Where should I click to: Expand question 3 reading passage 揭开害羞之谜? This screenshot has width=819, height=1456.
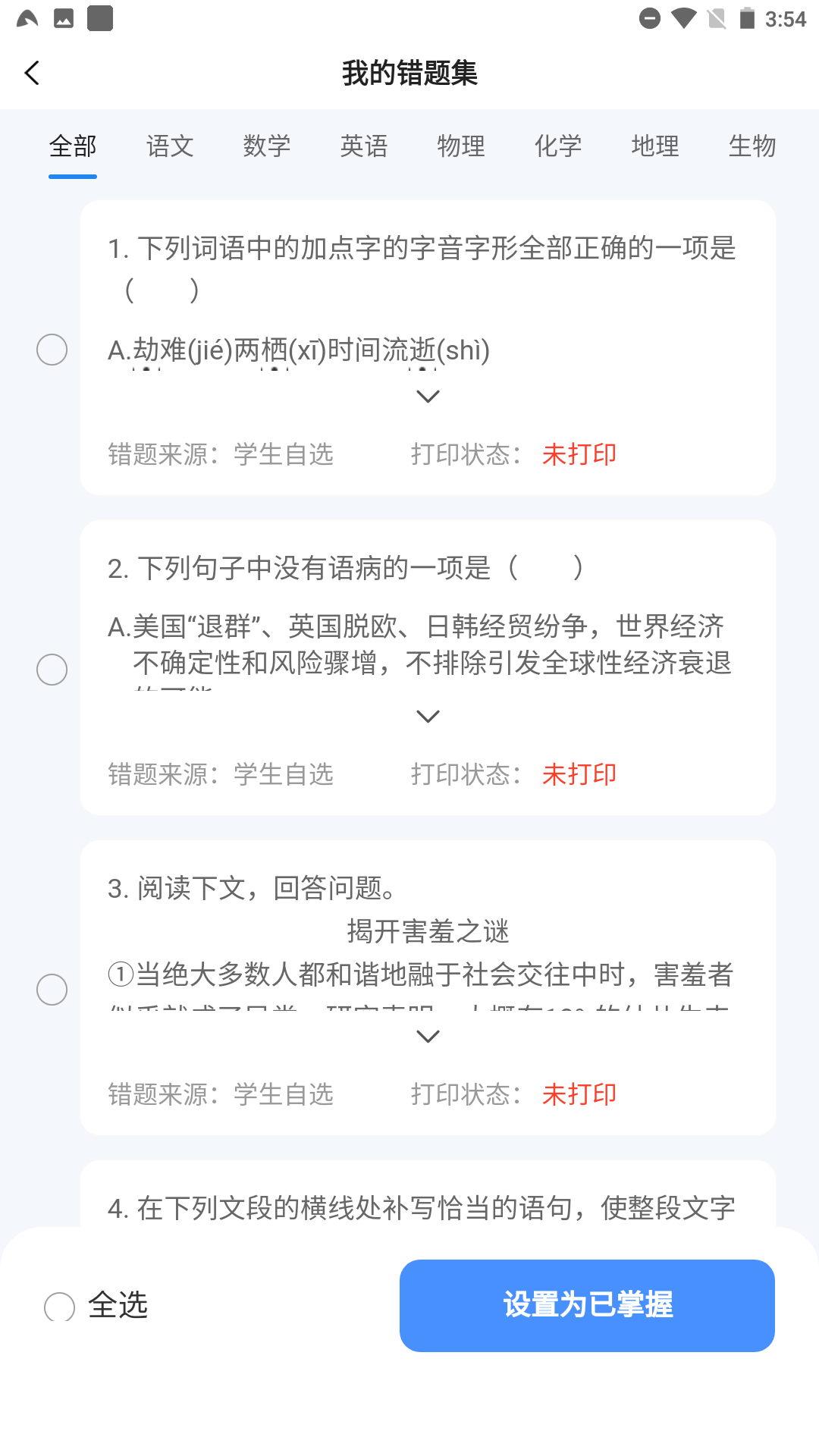(427, 1035)
